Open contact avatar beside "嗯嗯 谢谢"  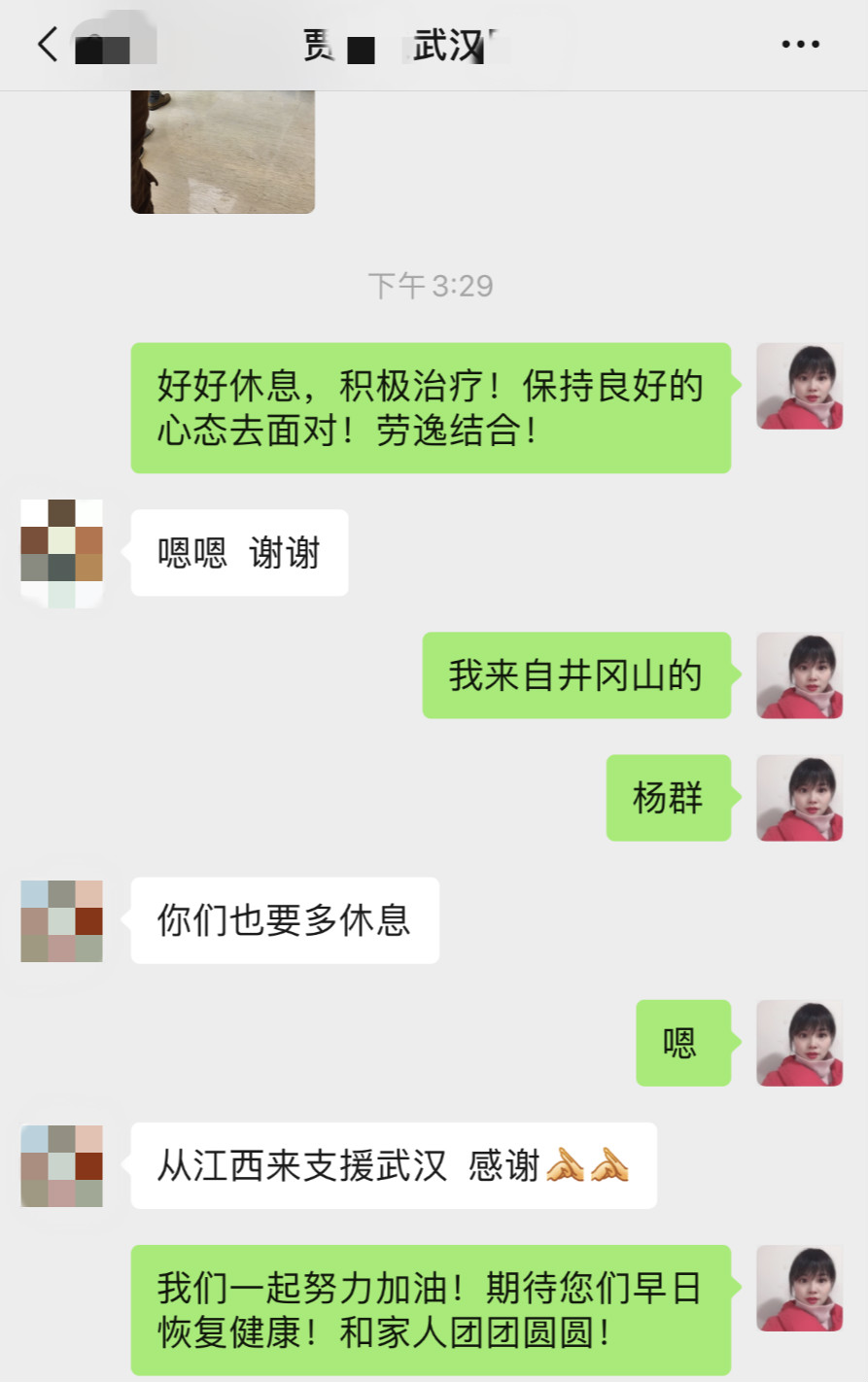pos(62,554)
